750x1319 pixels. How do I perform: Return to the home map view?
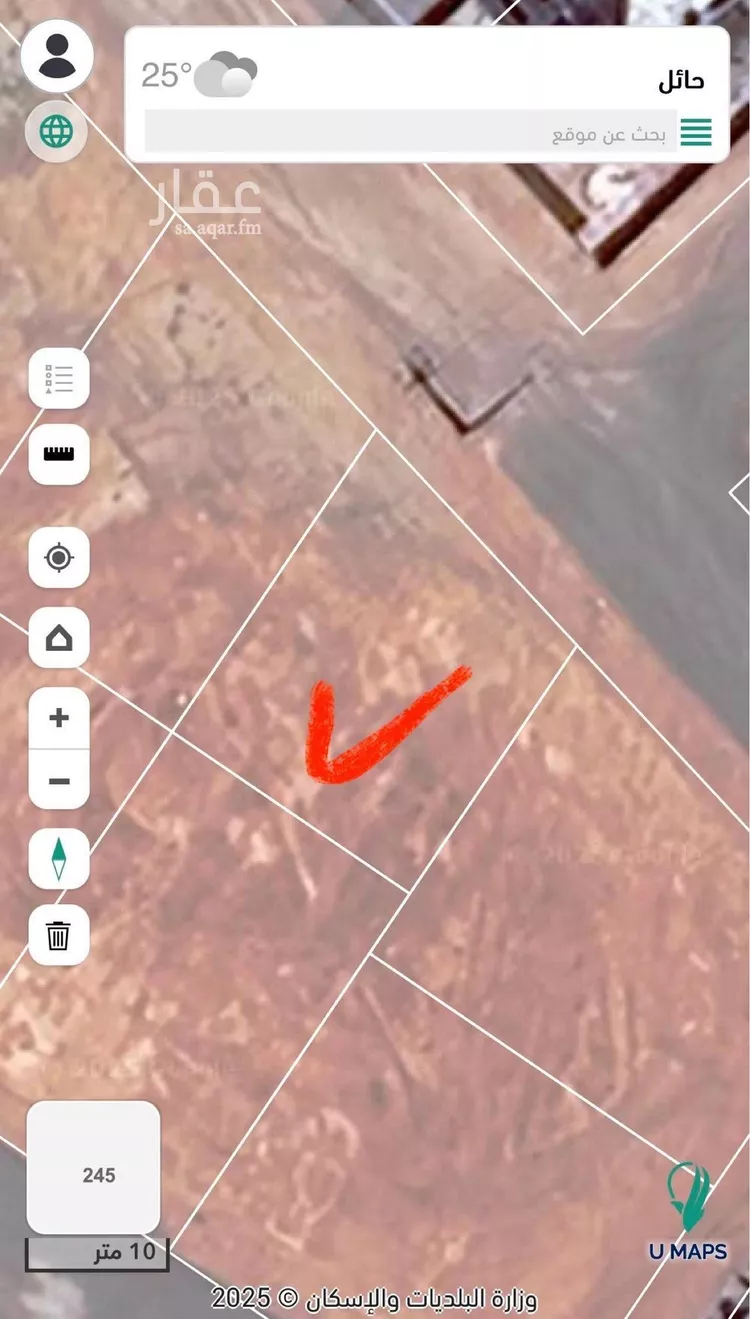[59, 637]
